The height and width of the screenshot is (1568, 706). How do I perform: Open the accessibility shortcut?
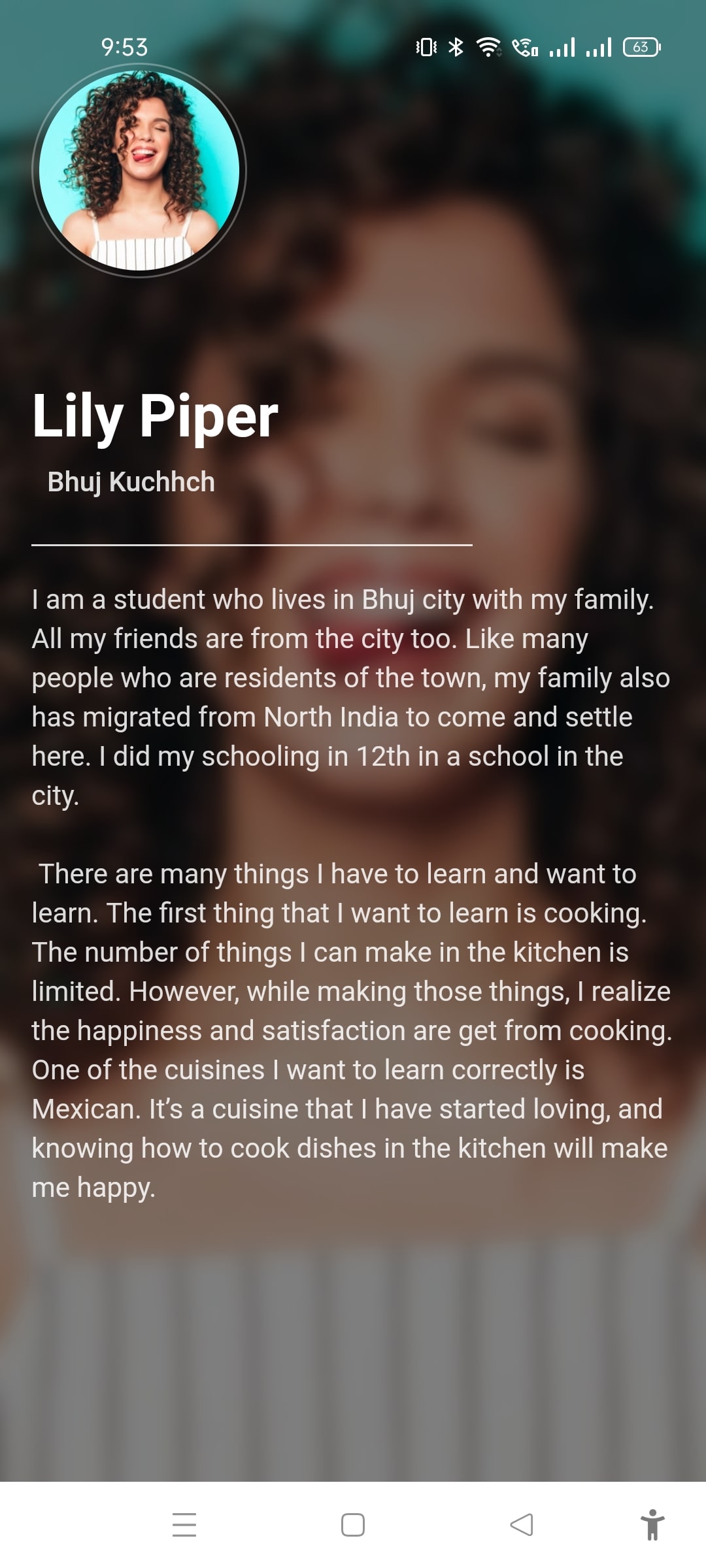652,1525
